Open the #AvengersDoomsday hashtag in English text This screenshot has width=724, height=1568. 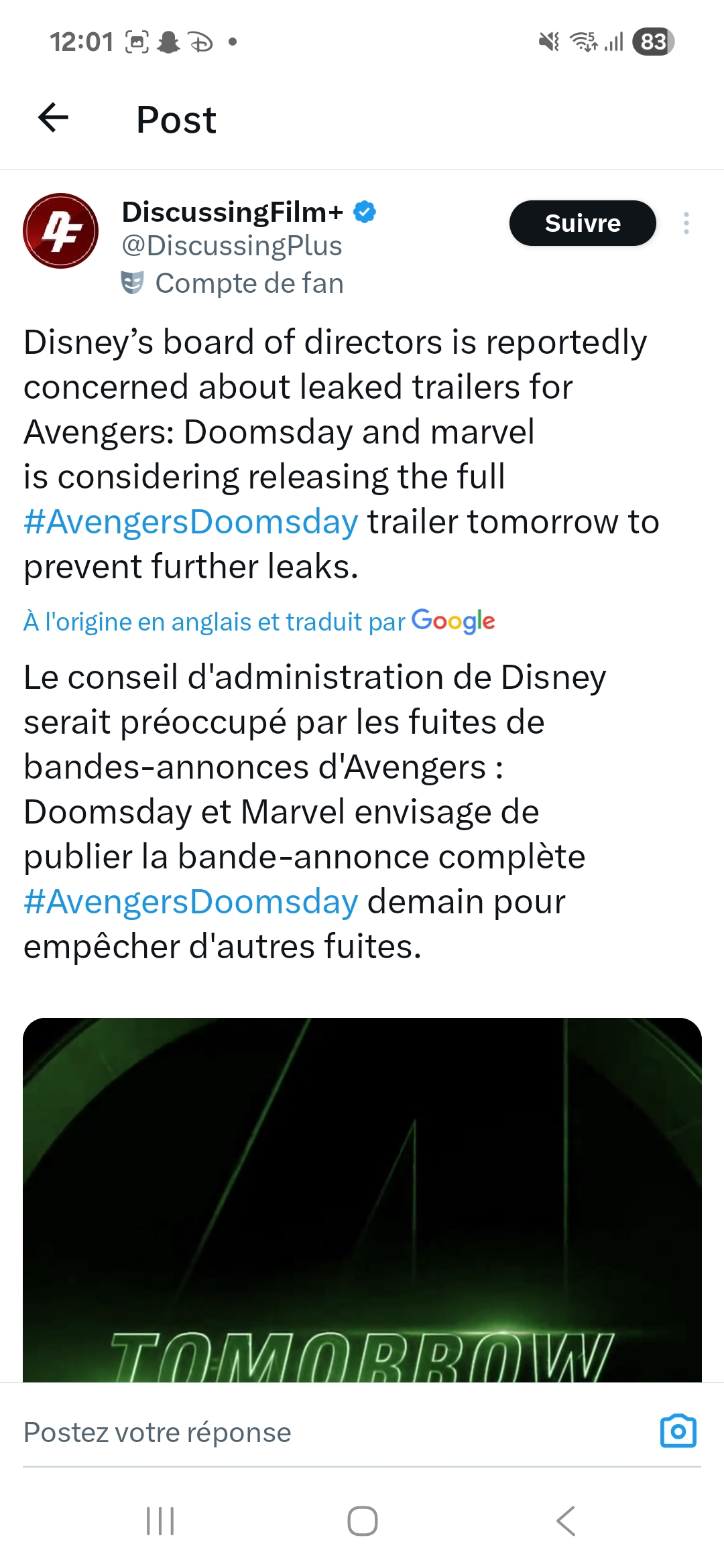[x=191, y=522]
